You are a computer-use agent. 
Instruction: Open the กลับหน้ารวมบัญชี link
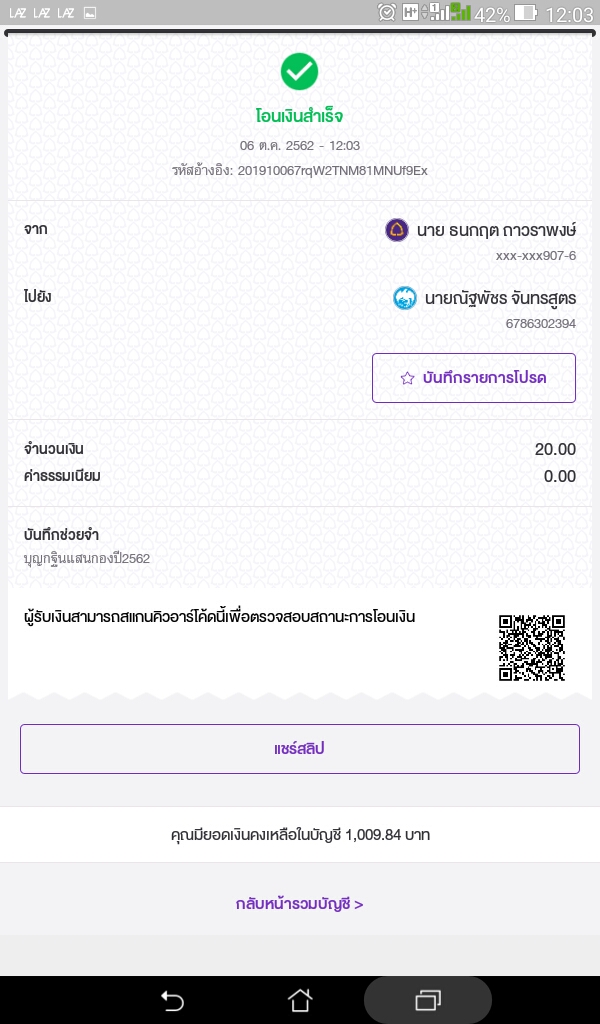pyautogui.click(x=300, y=904)
